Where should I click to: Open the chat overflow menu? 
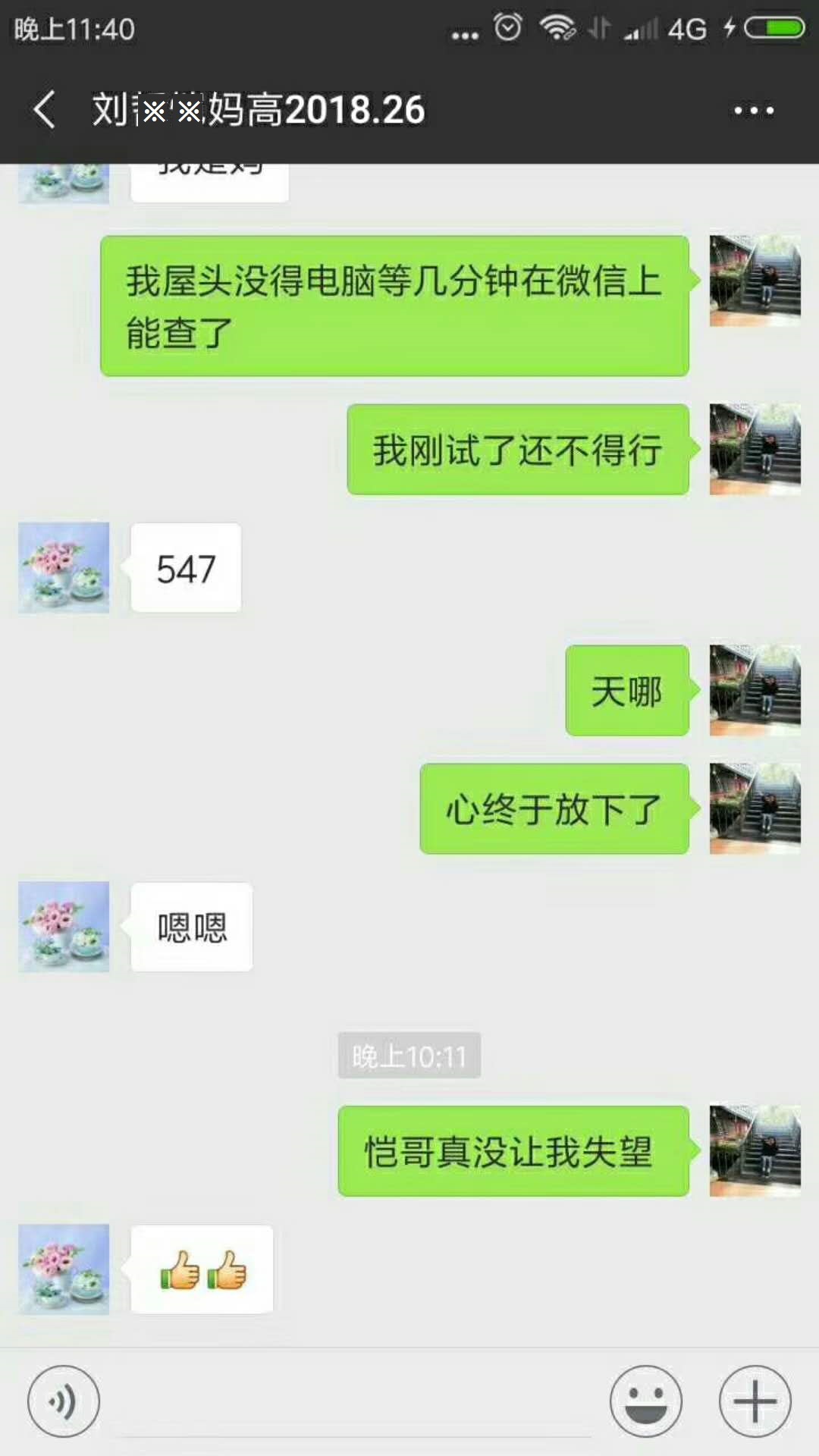pos(753,111)
